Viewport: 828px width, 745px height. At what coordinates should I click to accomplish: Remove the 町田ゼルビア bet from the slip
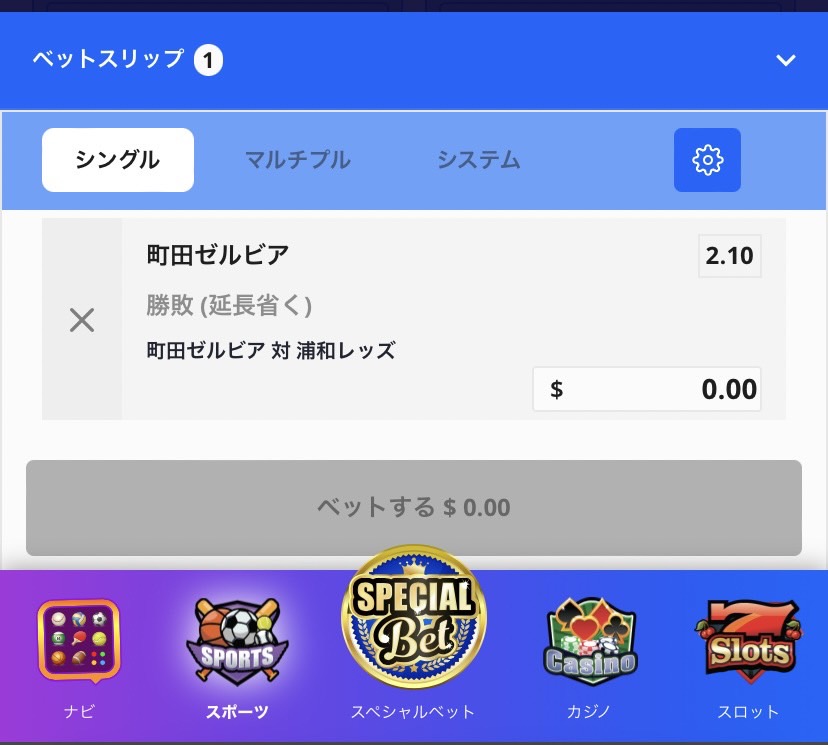[x=82, y=320]
